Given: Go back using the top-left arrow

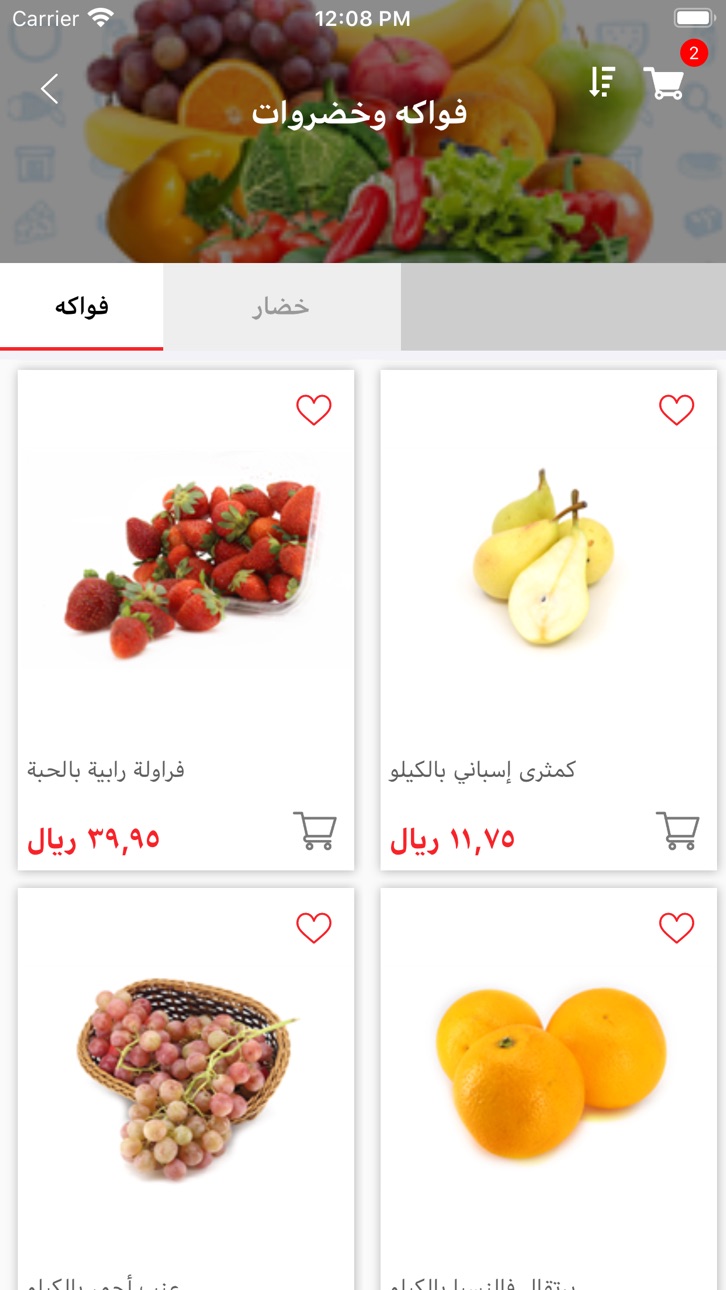Looking at the screenshot, I should pos(49,89).
